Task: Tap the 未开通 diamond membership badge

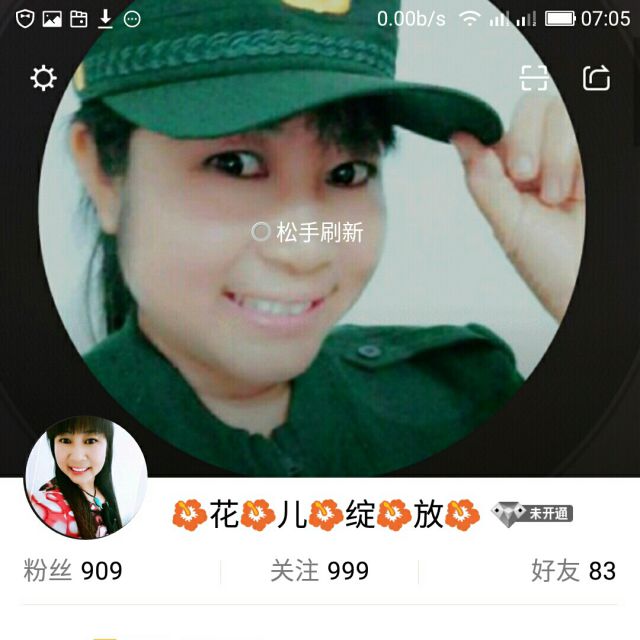Action: [531, 514]
